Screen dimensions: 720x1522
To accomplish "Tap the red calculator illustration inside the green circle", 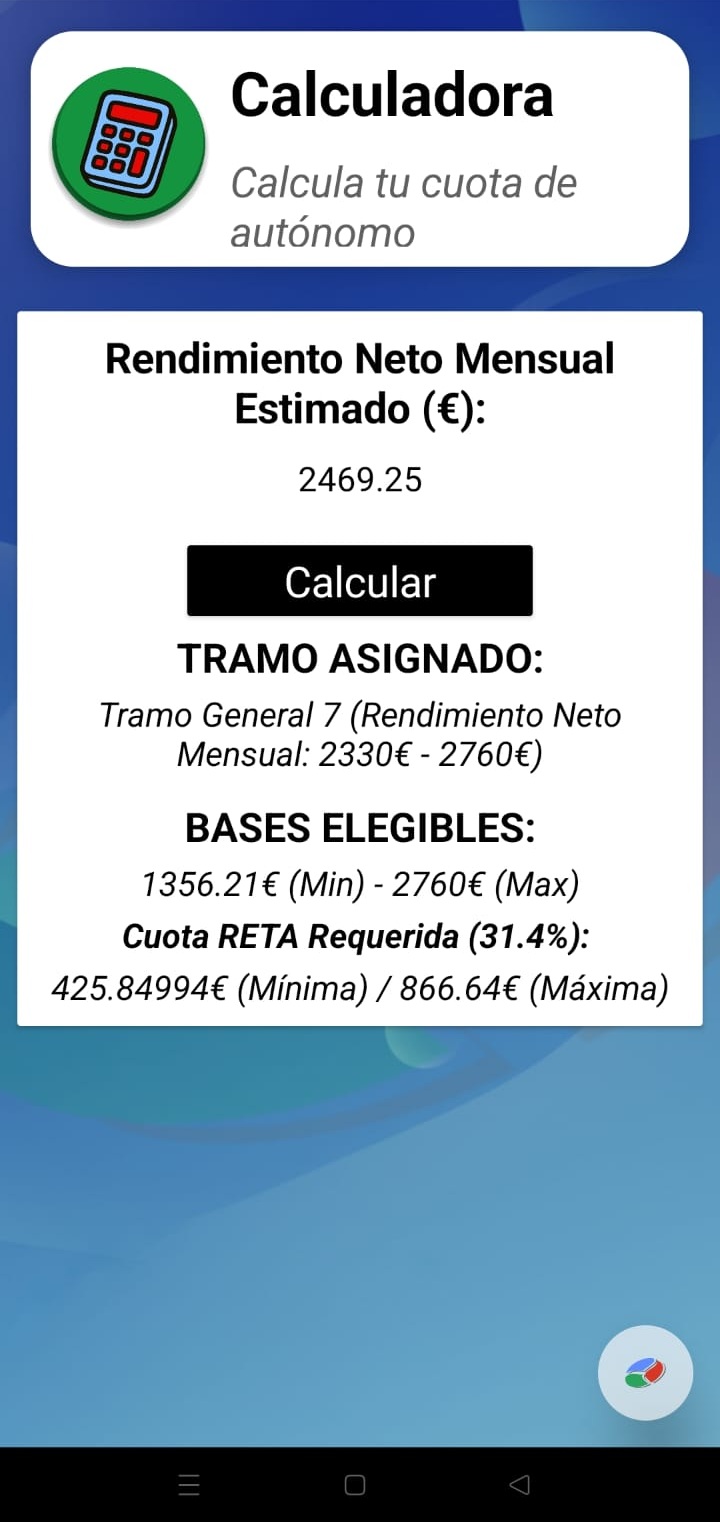I will (127, 143).
